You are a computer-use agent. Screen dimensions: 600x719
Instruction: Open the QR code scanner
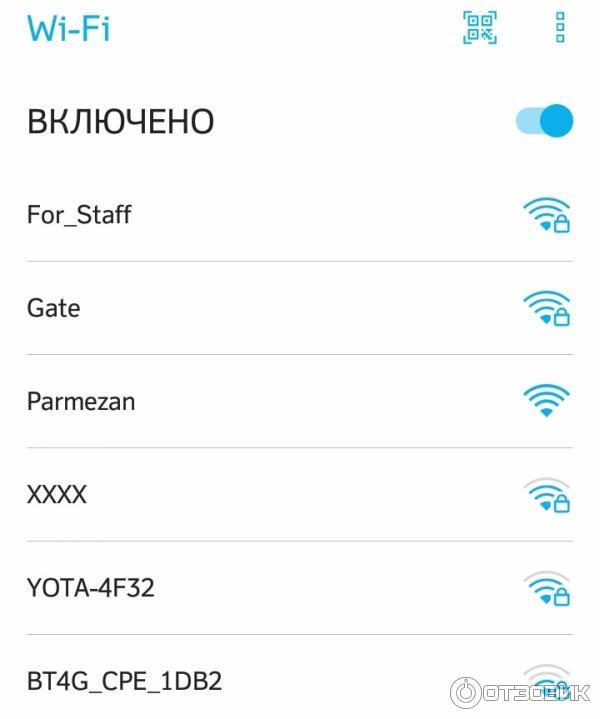click(480, 28)
